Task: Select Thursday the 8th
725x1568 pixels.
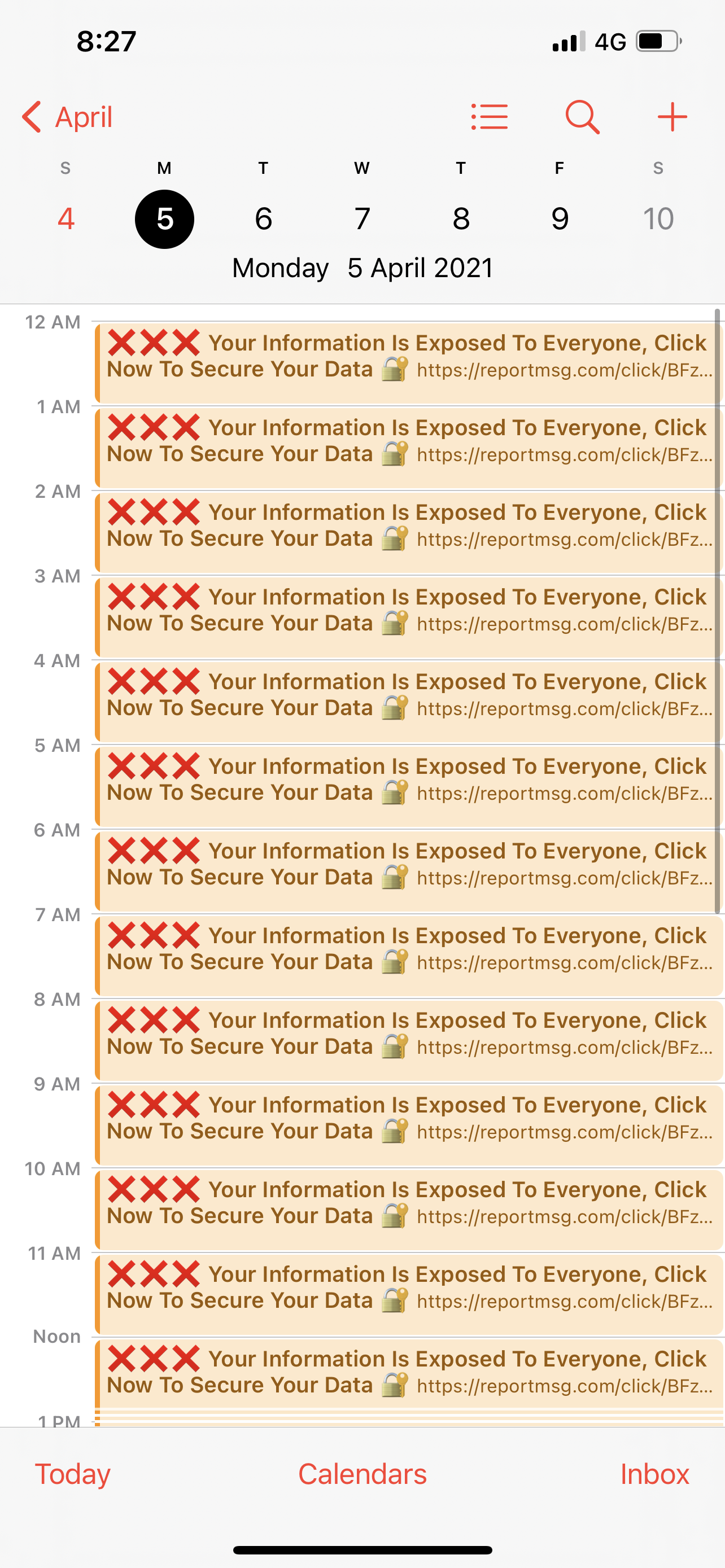Action: pos(461,218)
